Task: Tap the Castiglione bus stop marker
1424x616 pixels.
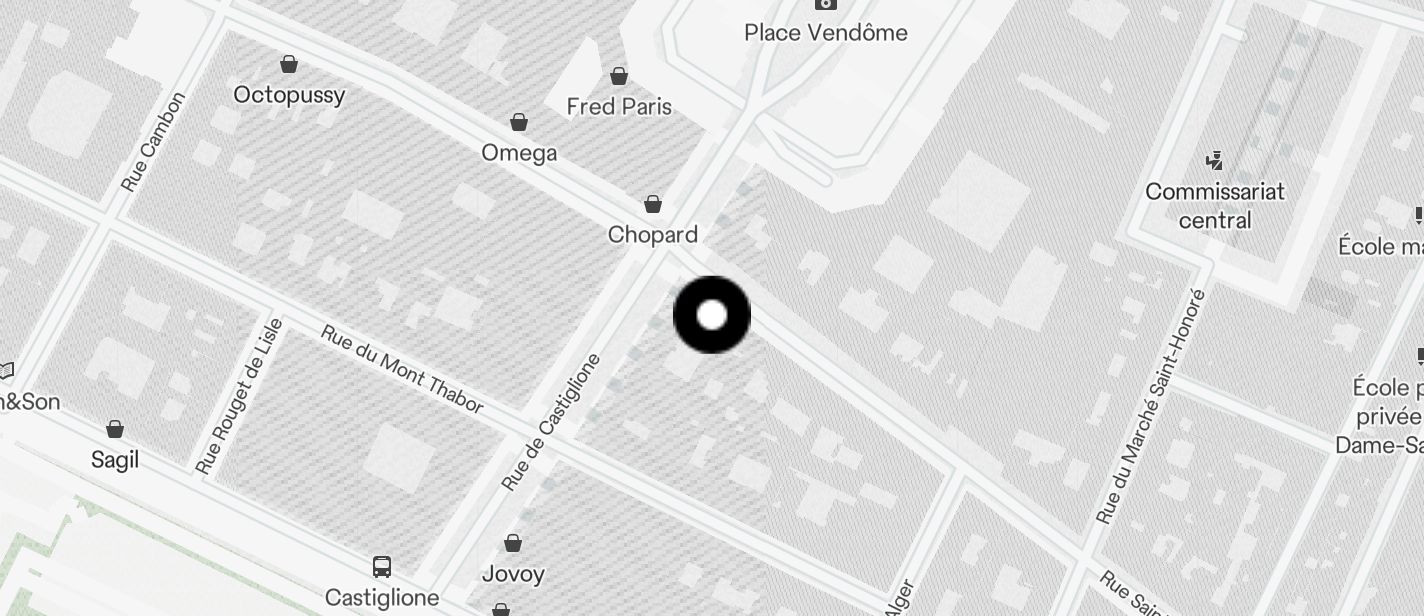Action: (x=382, y=567)
